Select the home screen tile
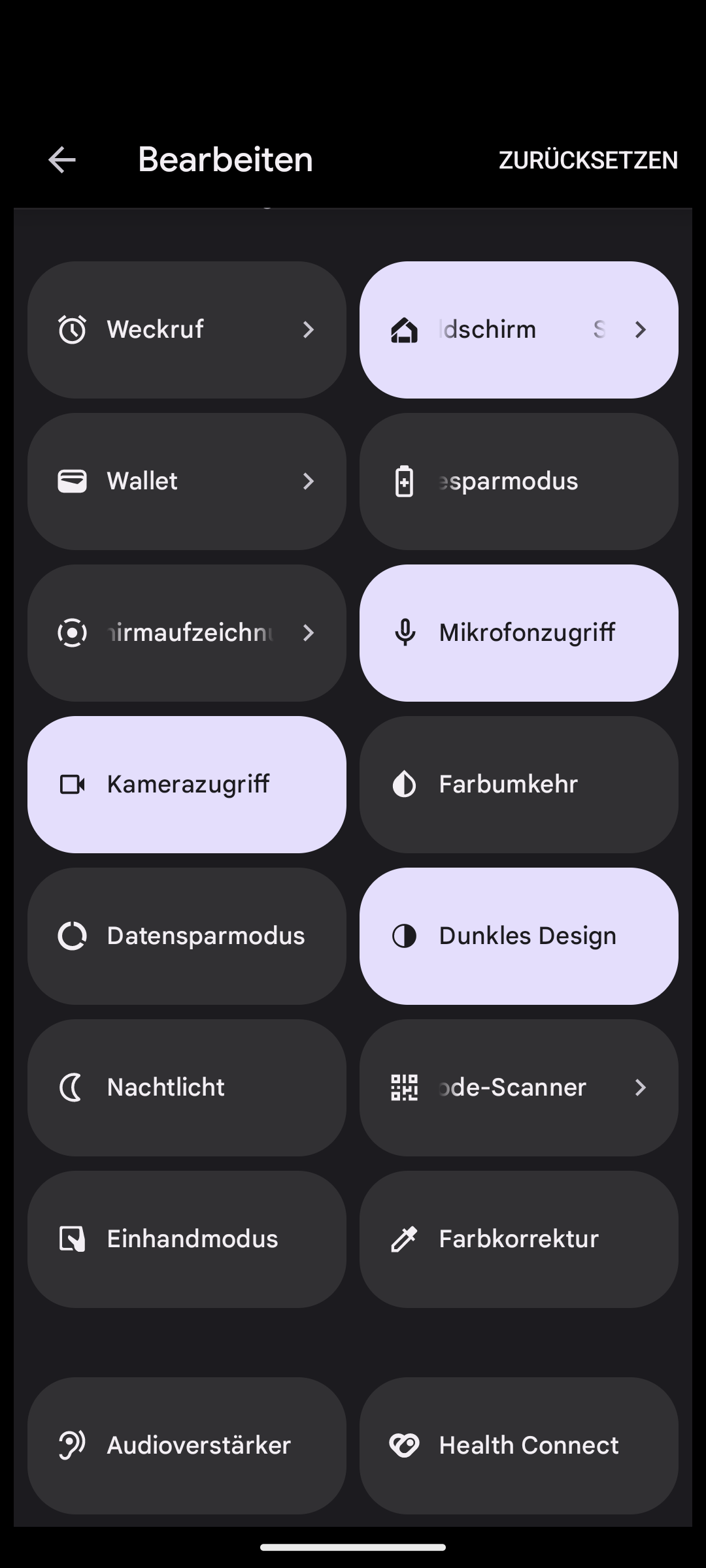 tap(518, 330)
